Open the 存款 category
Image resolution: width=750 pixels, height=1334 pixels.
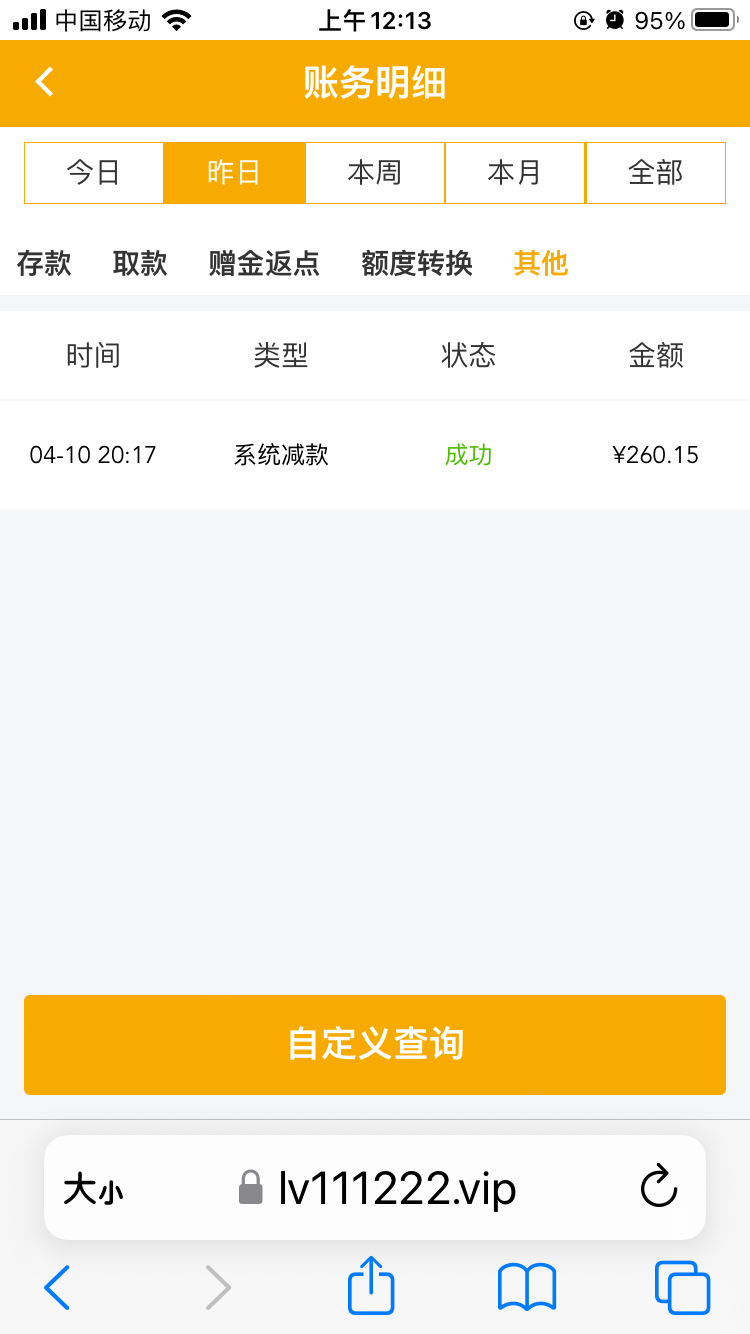(44, 263)
